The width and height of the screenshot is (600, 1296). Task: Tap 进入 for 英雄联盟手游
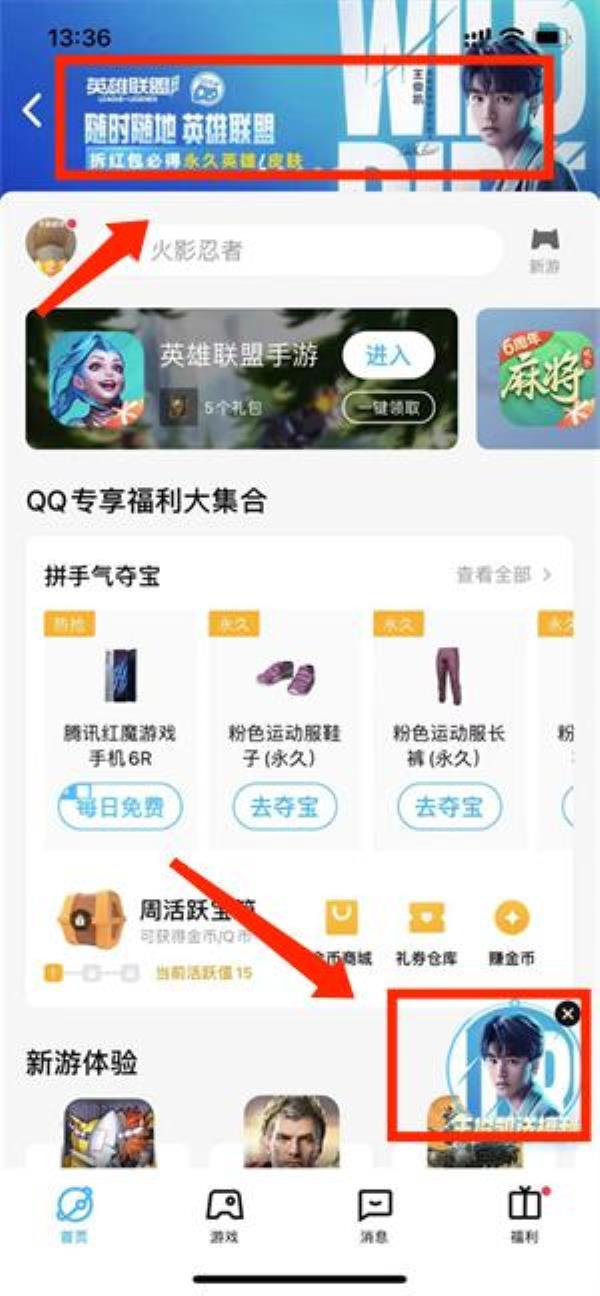(388, 355)
